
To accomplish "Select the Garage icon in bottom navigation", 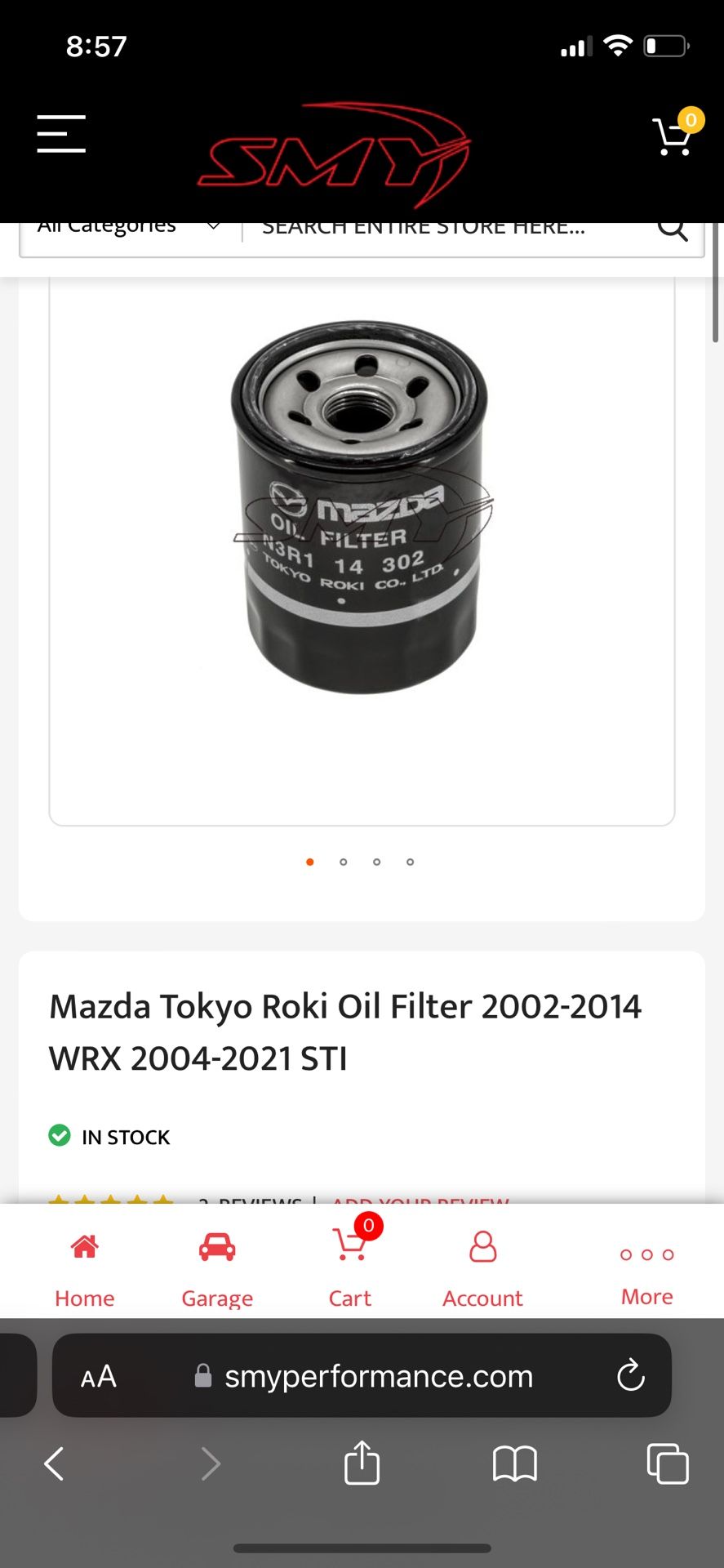I will tap(216, 1248).
